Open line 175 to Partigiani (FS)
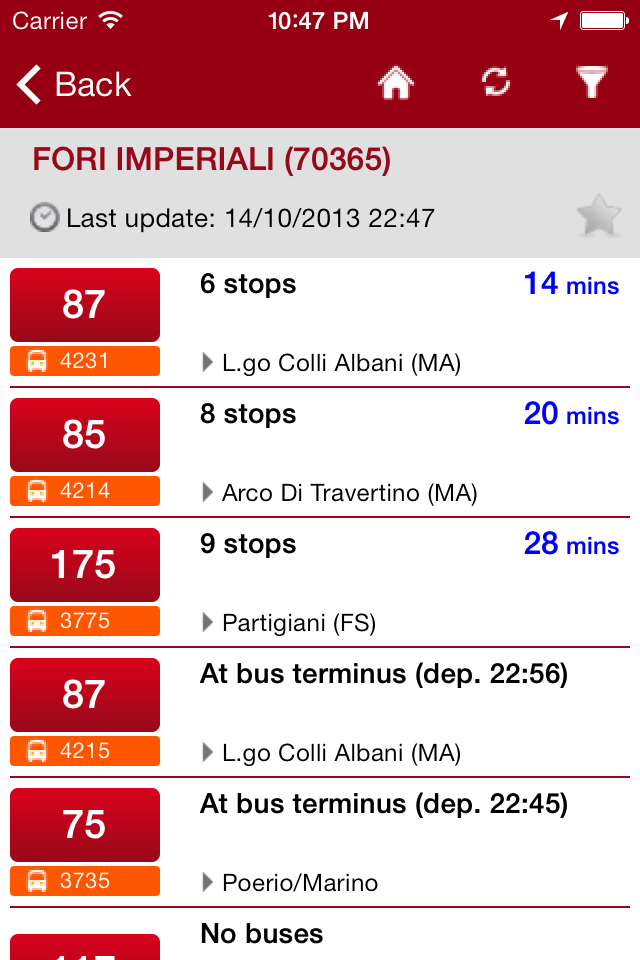Image resolution: width=640 pixels, height=960 pixels. 320,582
